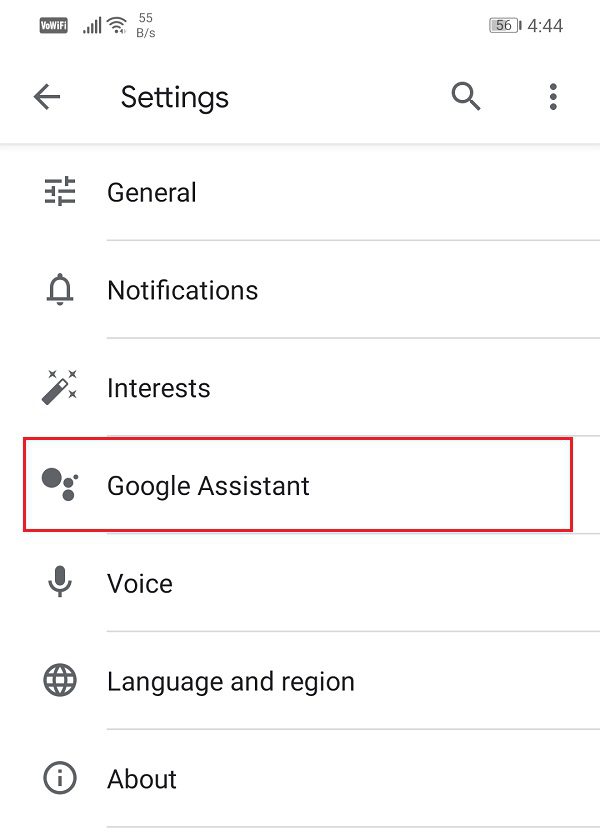Go back from Settings
Screen dimensions: 600x836
pyautogui.click(x=47, y=97)
